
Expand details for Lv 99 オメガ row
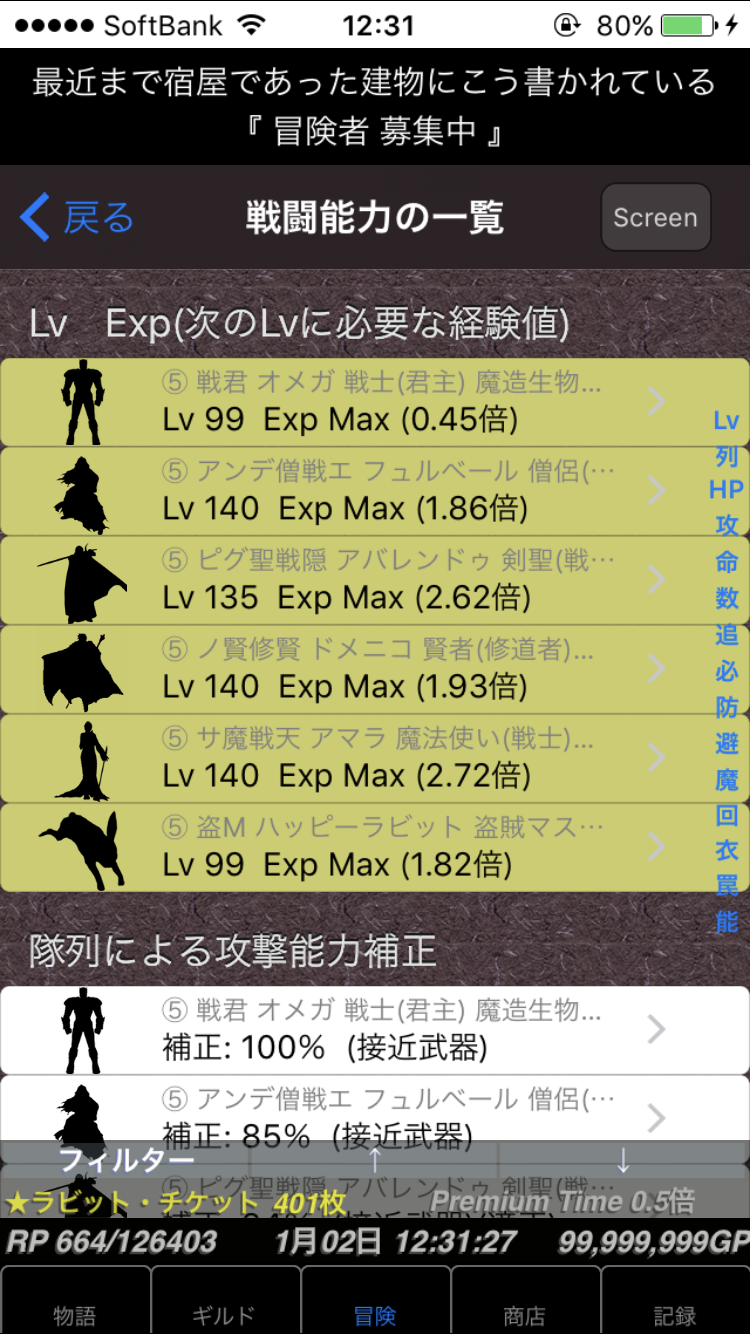pos(657,400)
